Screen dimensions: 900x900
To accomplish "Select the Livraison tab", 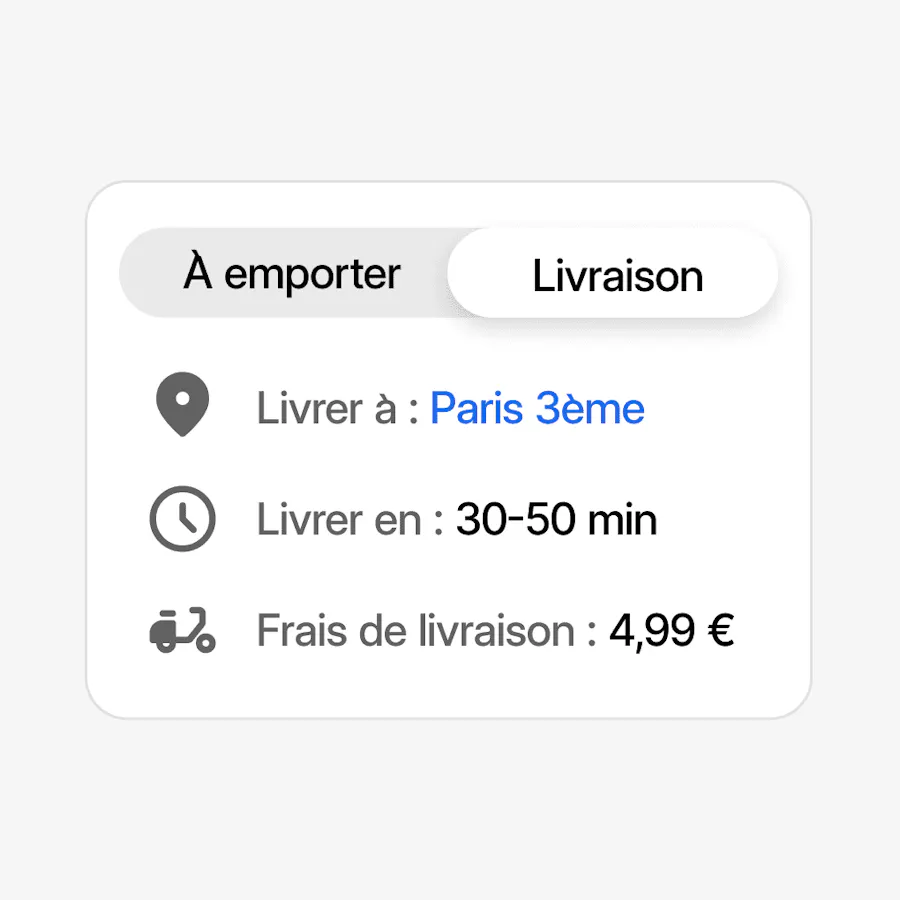I will tap(616, 275).
